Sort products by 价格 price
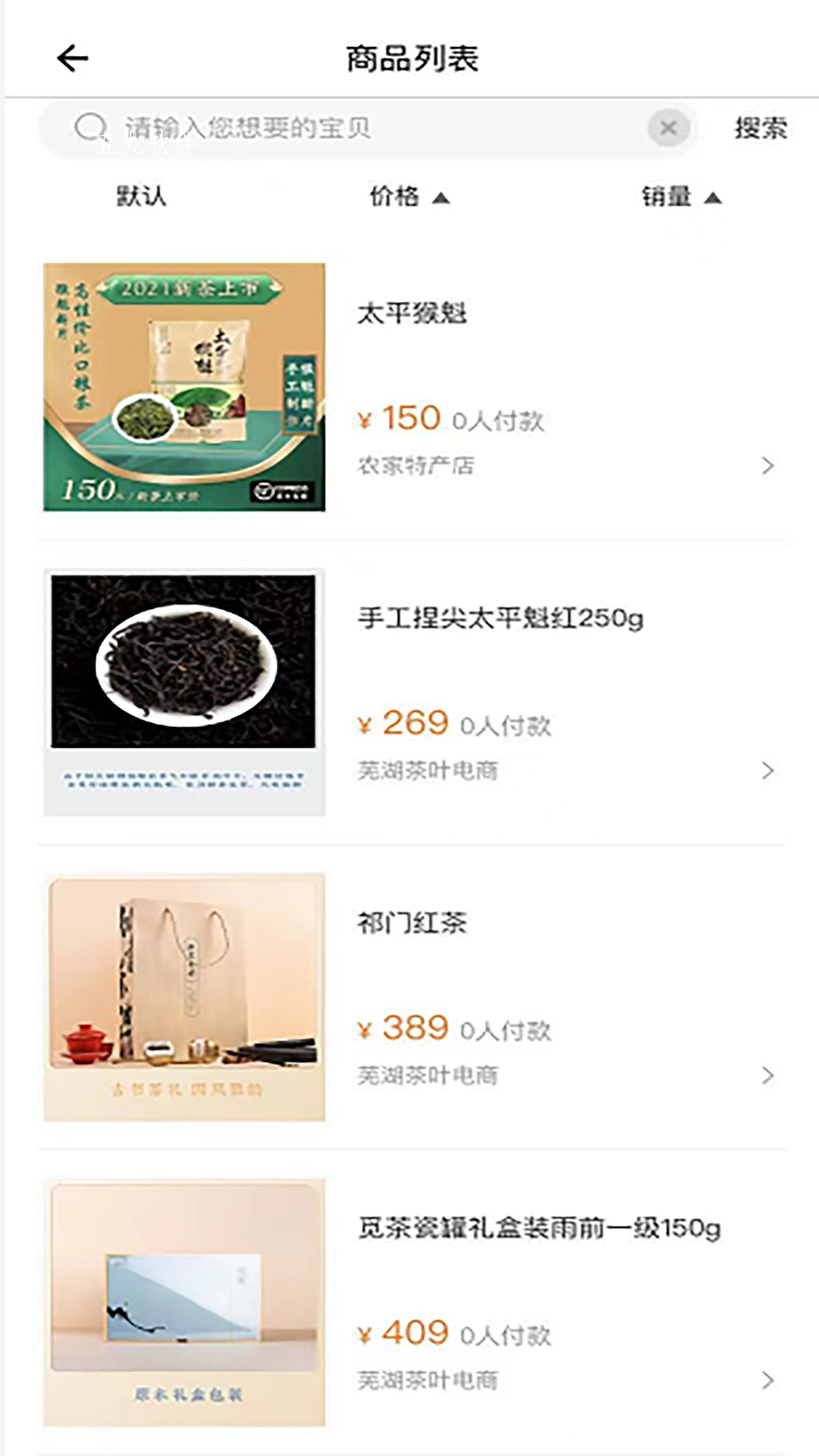This screenshot has height=1456, width=819. coord(409,197)
